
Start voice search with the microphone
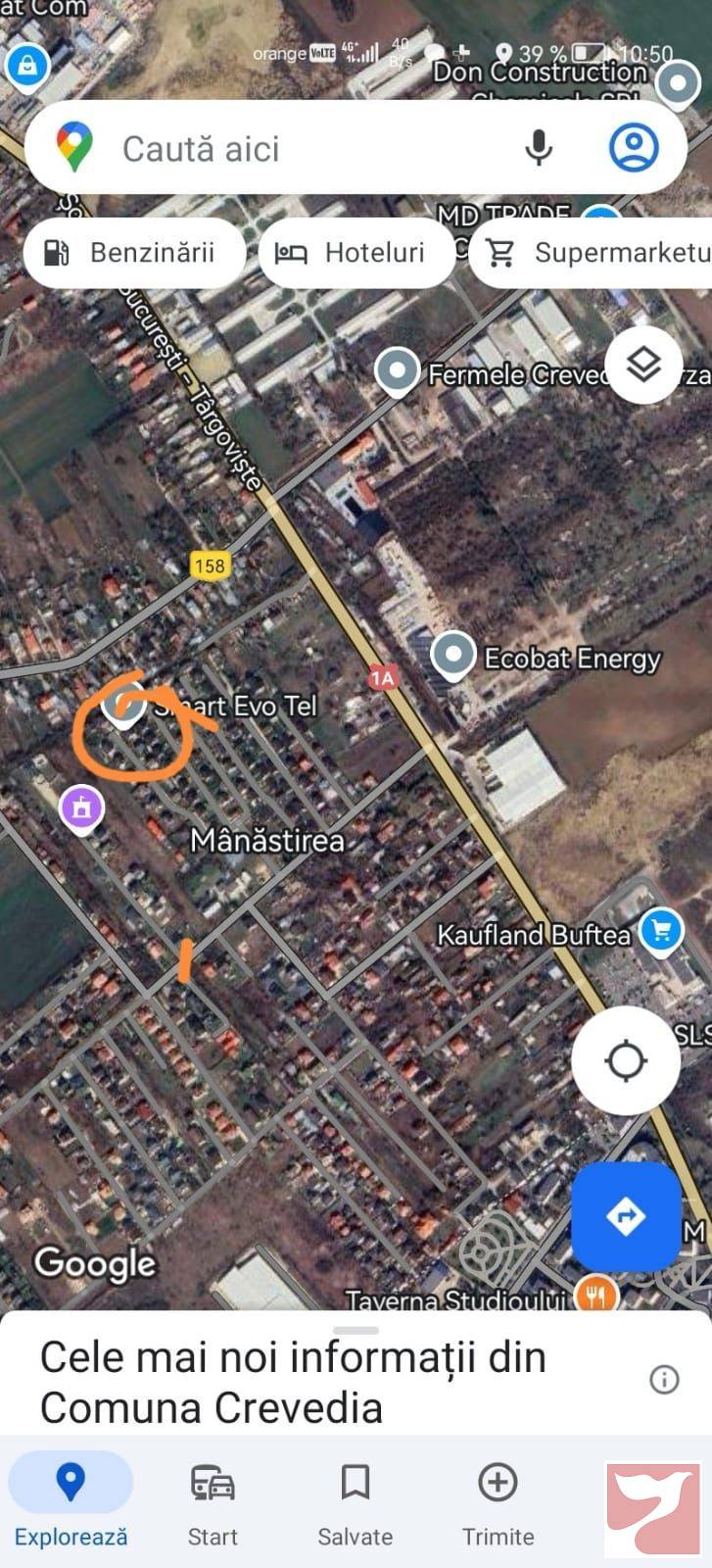538,148
